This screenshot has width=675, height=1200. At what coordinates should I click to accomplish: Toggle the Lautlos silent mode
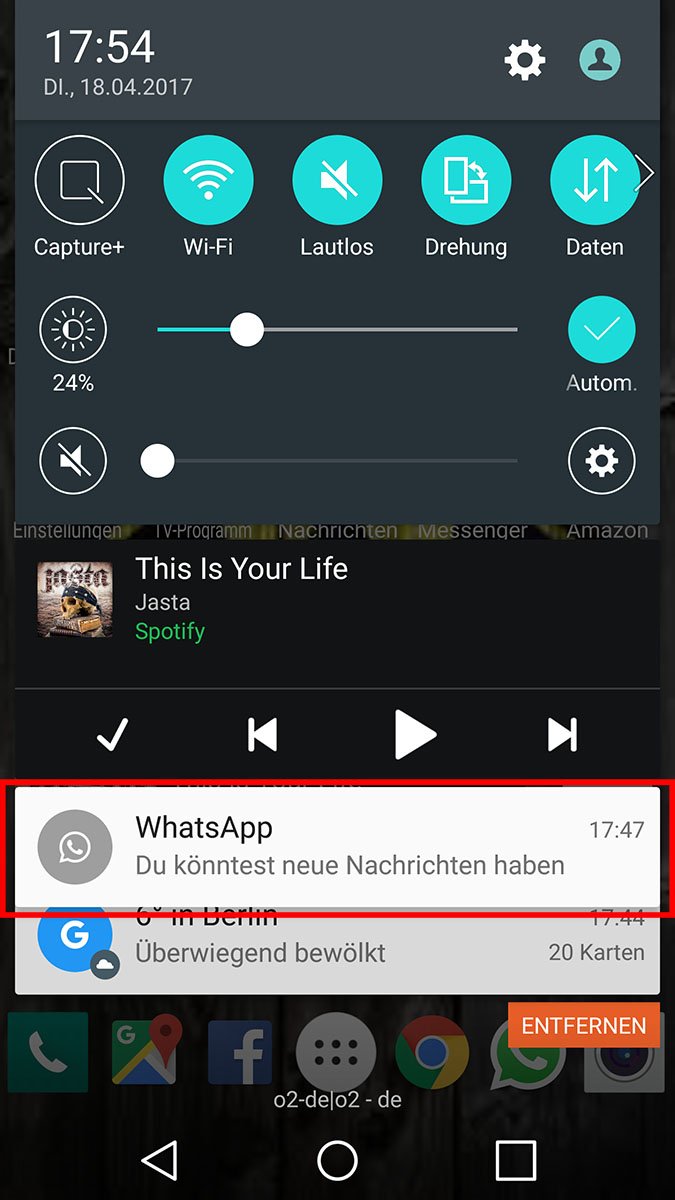click(x=337, y=181)
